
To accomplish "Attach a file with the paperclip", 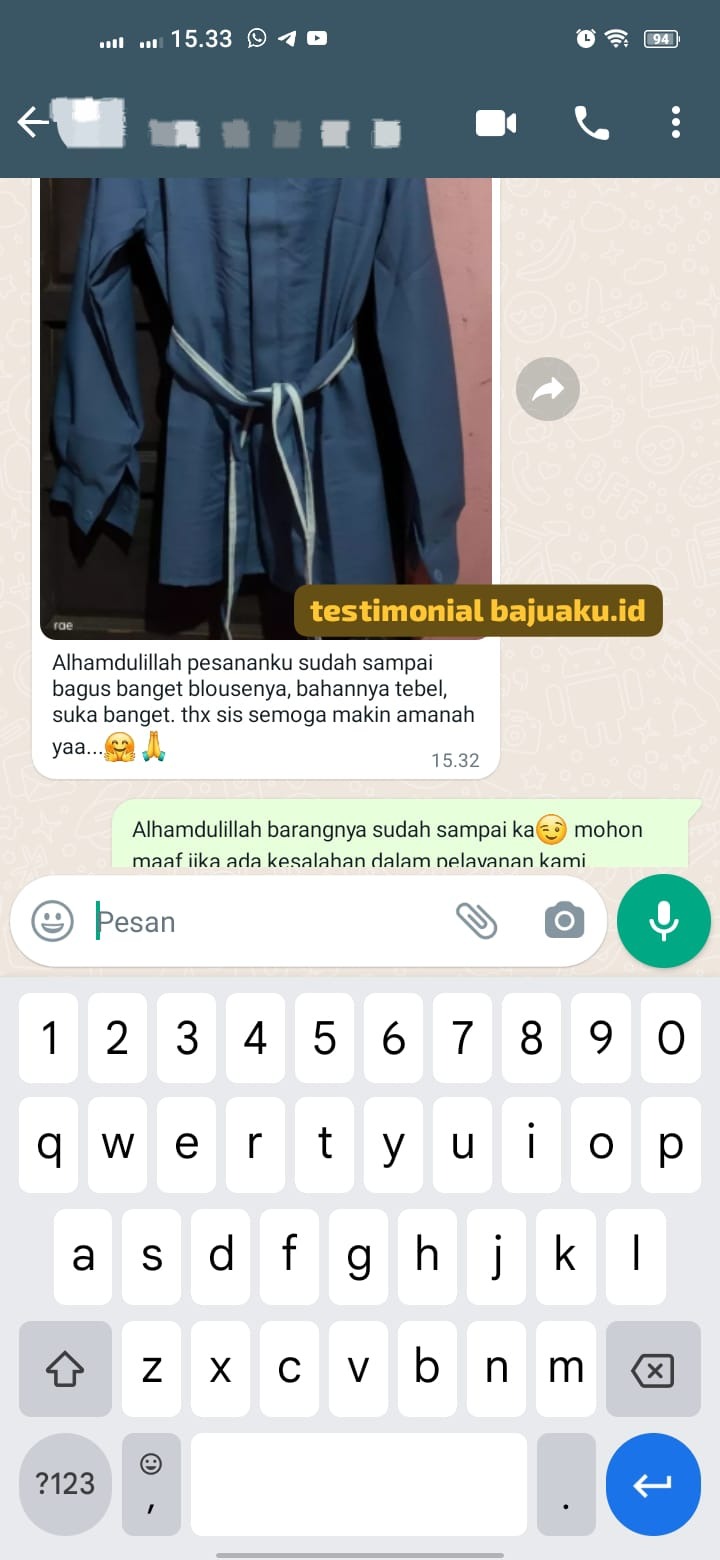I will click(477, 921).
